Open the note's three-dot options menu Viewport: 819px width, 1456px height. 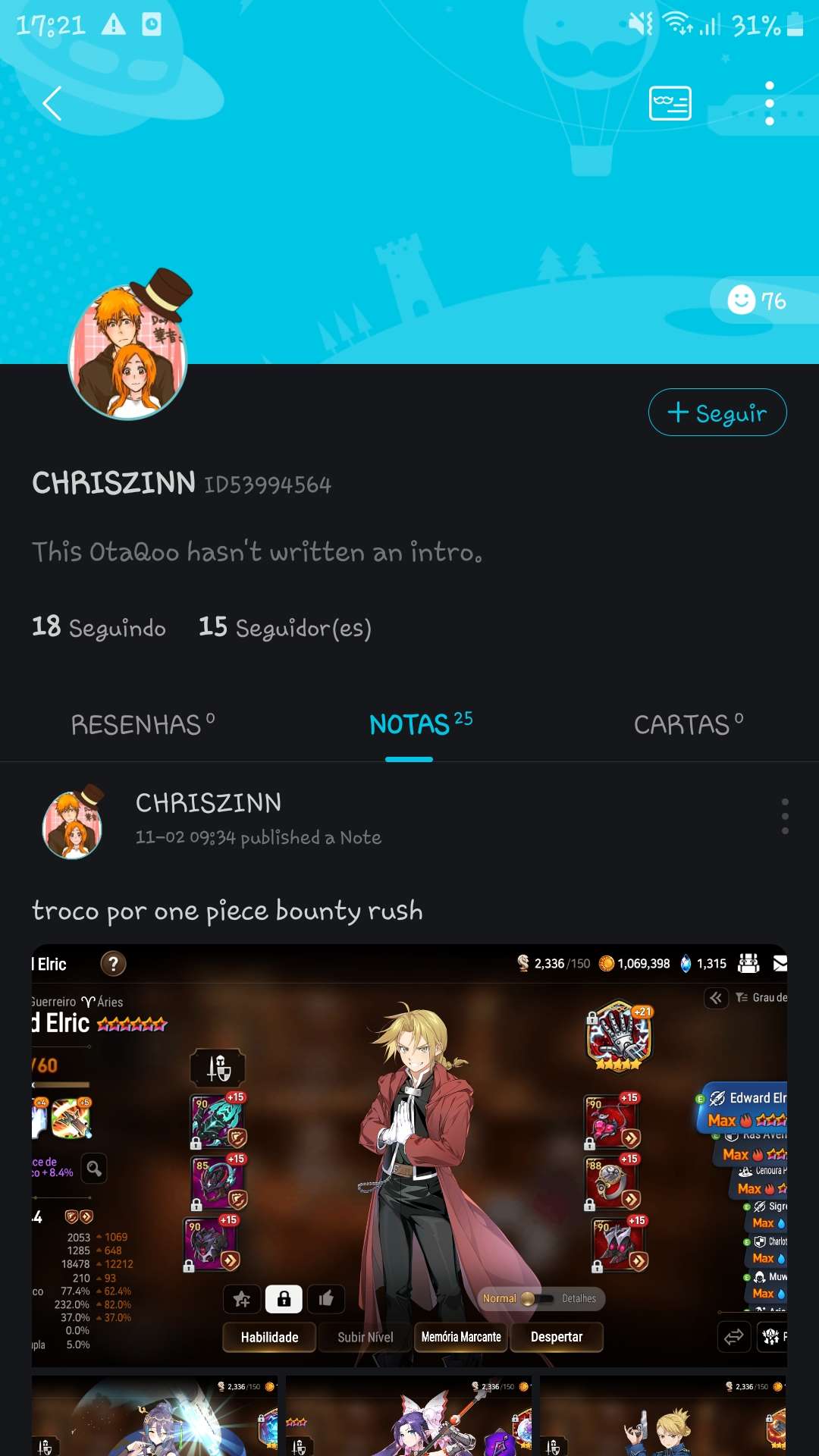[x=785, y=817]
